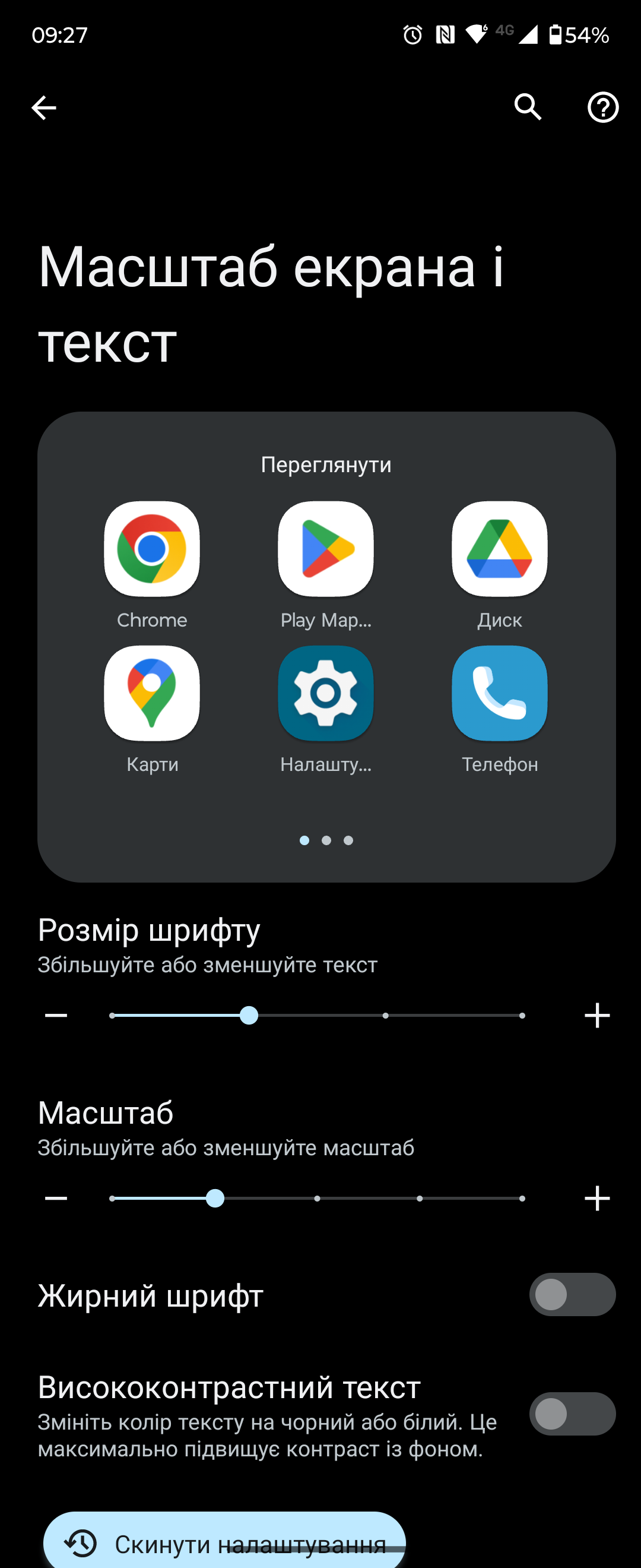
Task: Open the help icon
Action: tap(602, 108)
